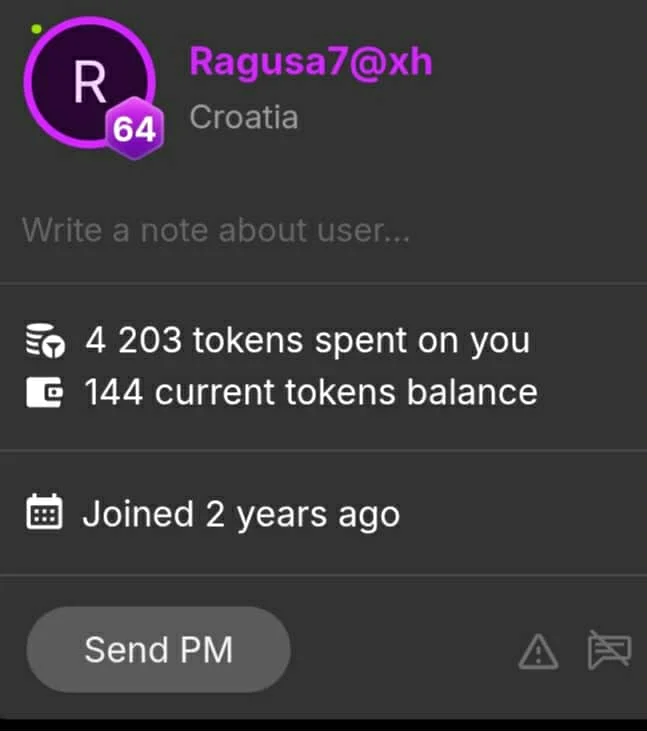The image size is (647, 731).
Task: Tap the Send PM button
Action: point(158,650)
